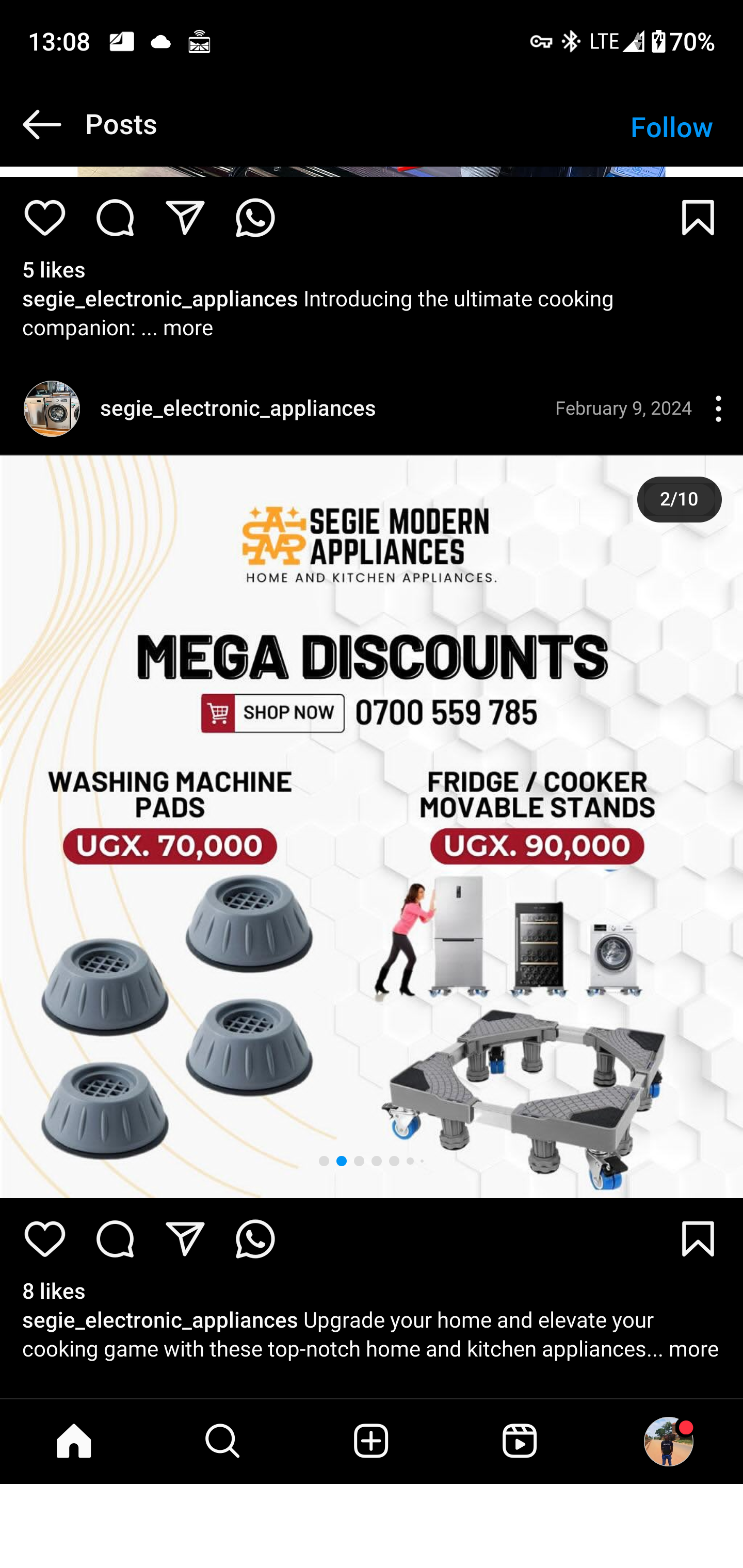743x1568 pixels.
Task: Switch to the Home tab
Action: pyautogui.click(x=74, y=1441)
